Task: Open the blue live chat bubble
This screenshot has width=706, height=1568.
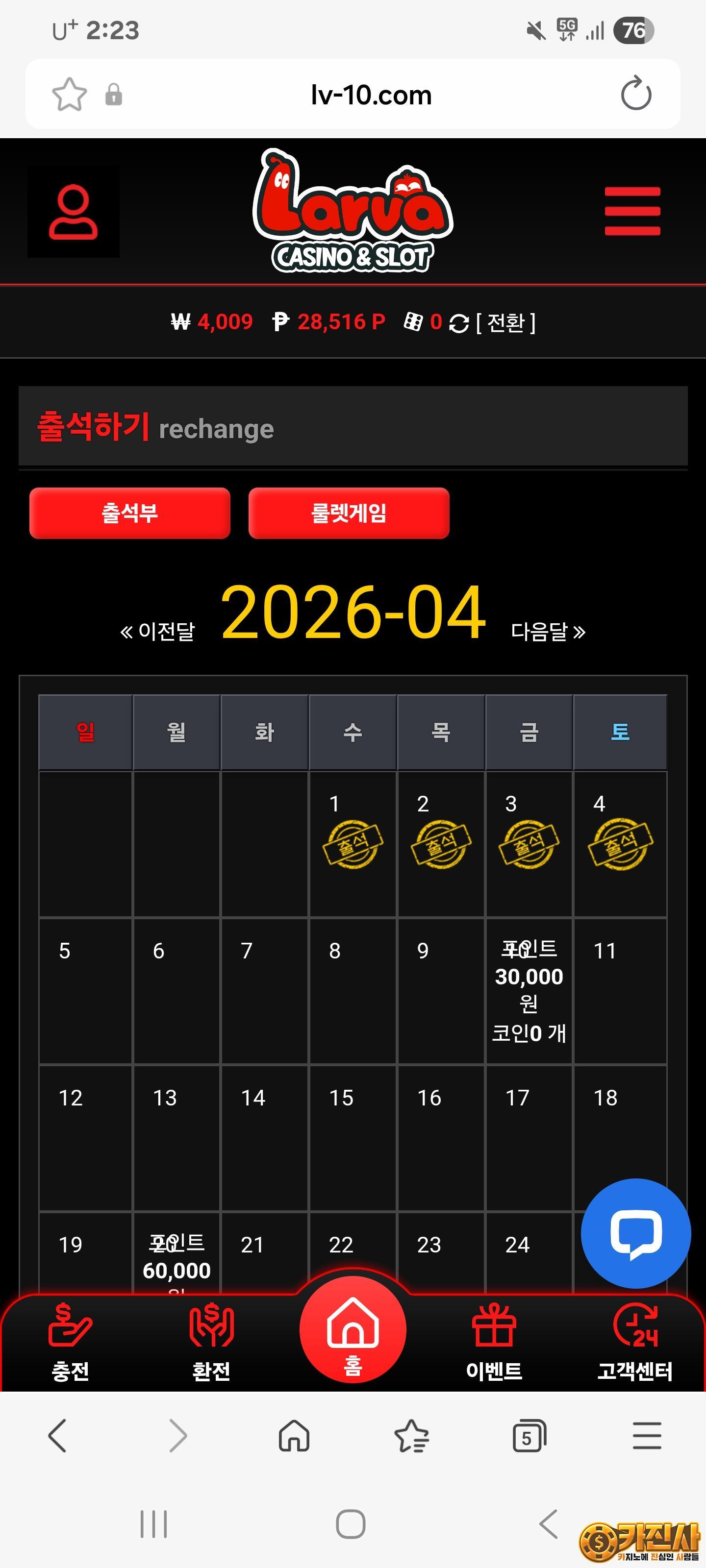Action: click(635, 1233)
